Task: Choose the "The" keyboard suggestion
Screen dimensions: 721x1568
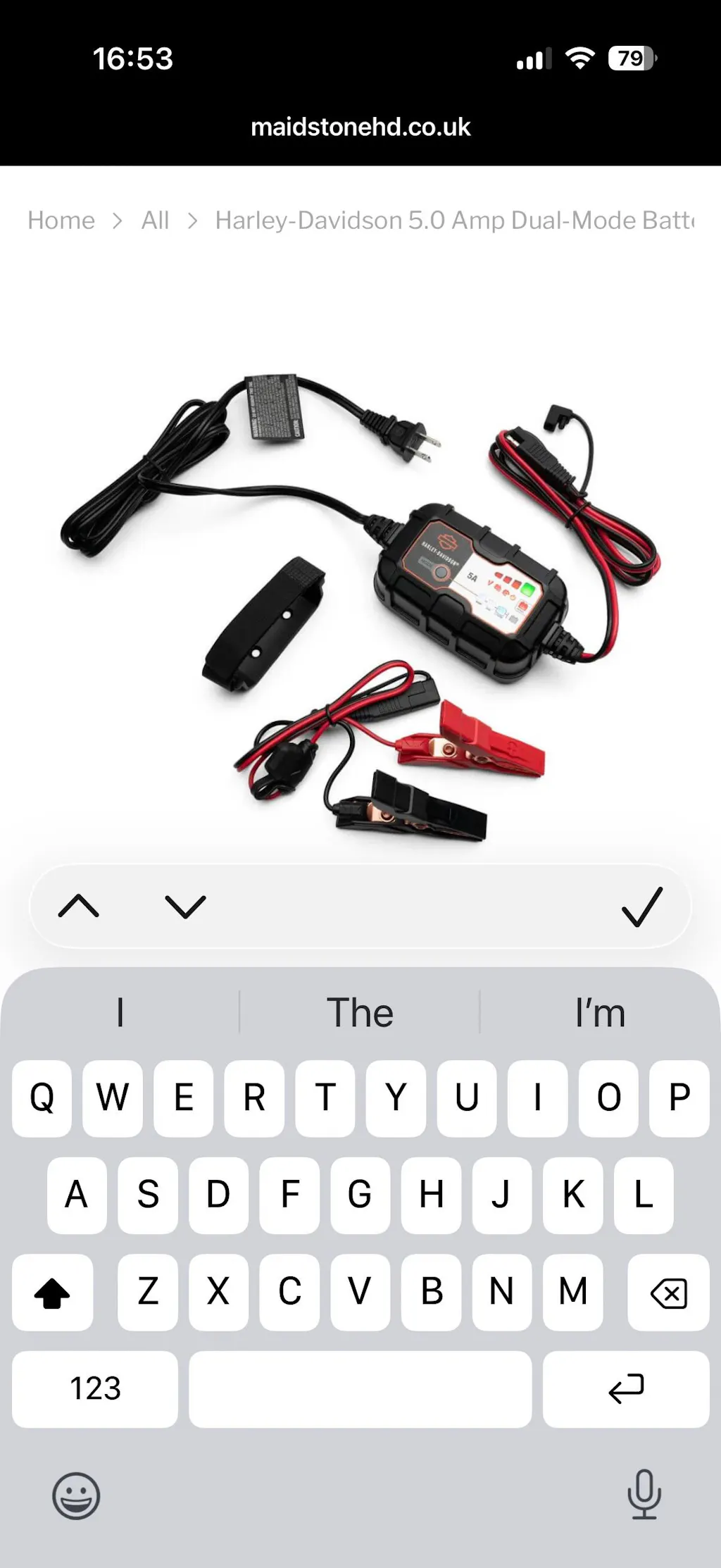Action: [360, 1013]
